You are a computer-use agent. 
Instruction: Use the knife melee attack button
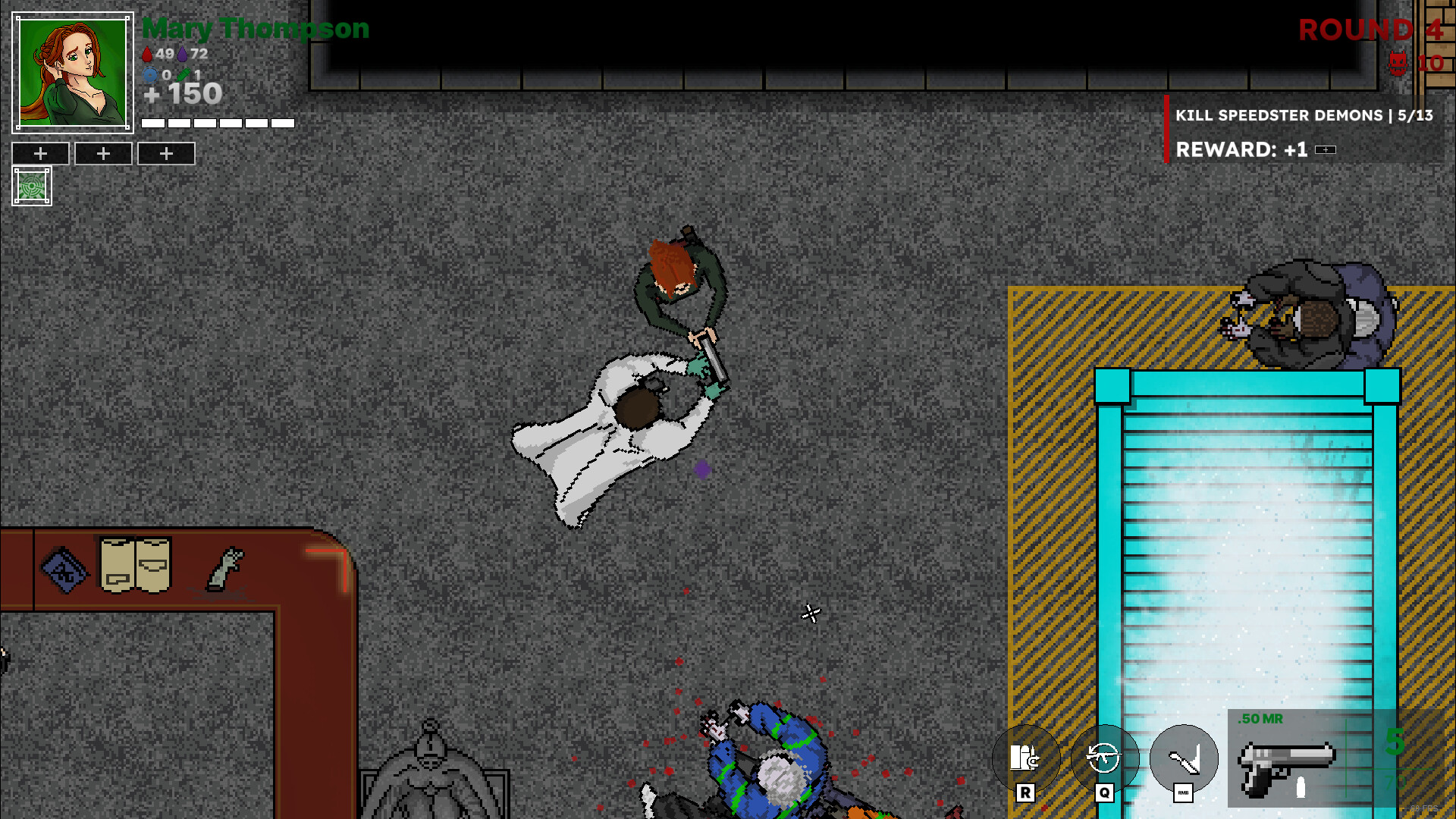(1183, 759)
